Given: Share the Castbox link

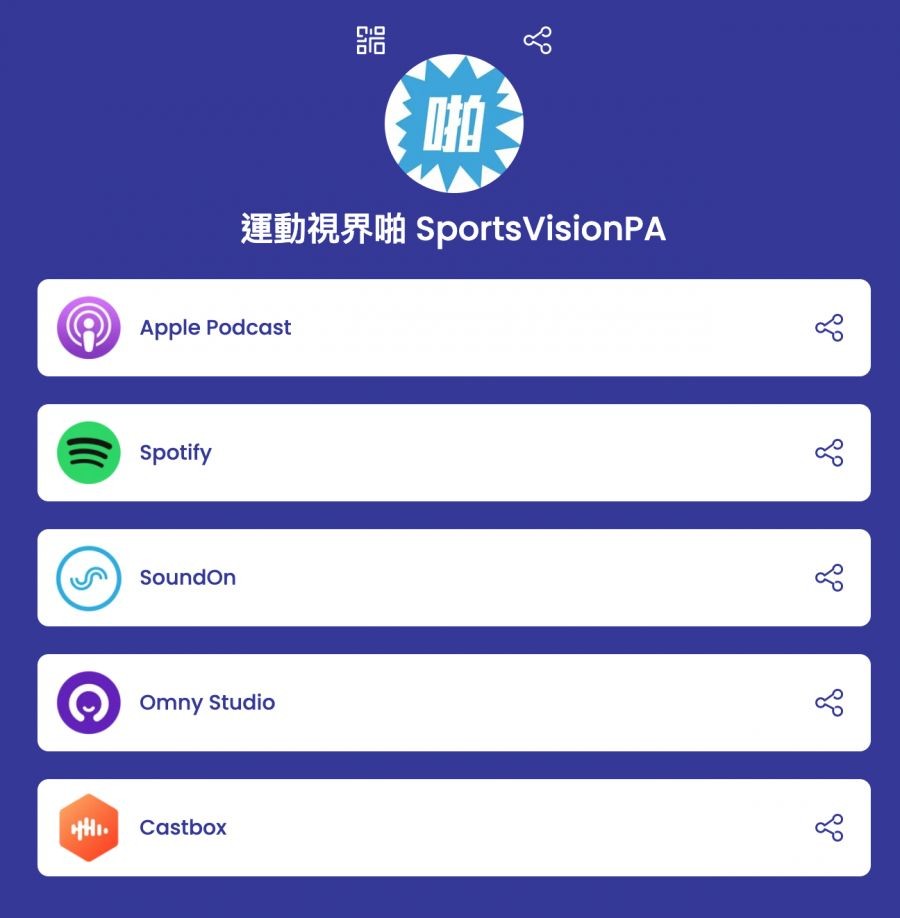Looking at the screenshot, I should (829, 828).
